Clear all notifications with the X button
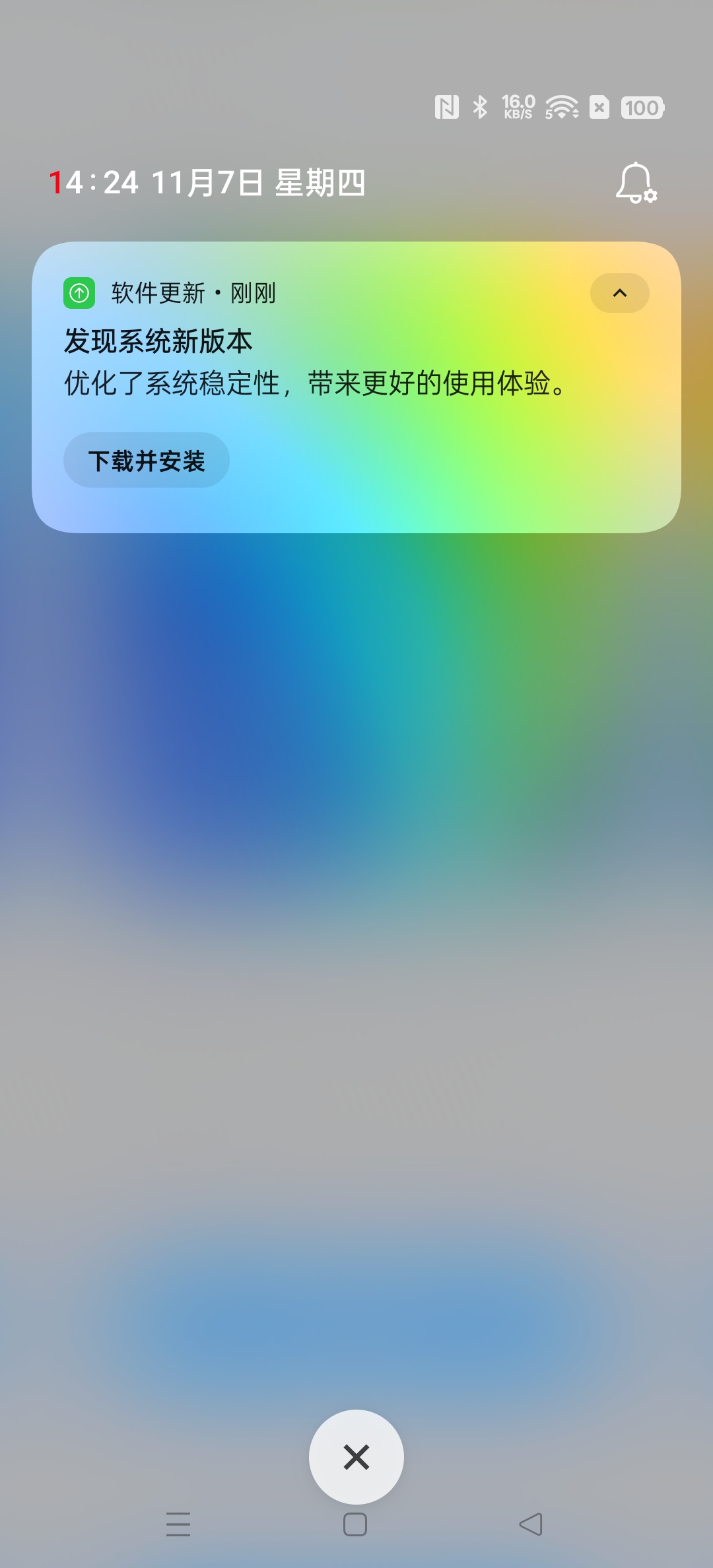This screenshot has height=1568, width=713. [356, 1456]
